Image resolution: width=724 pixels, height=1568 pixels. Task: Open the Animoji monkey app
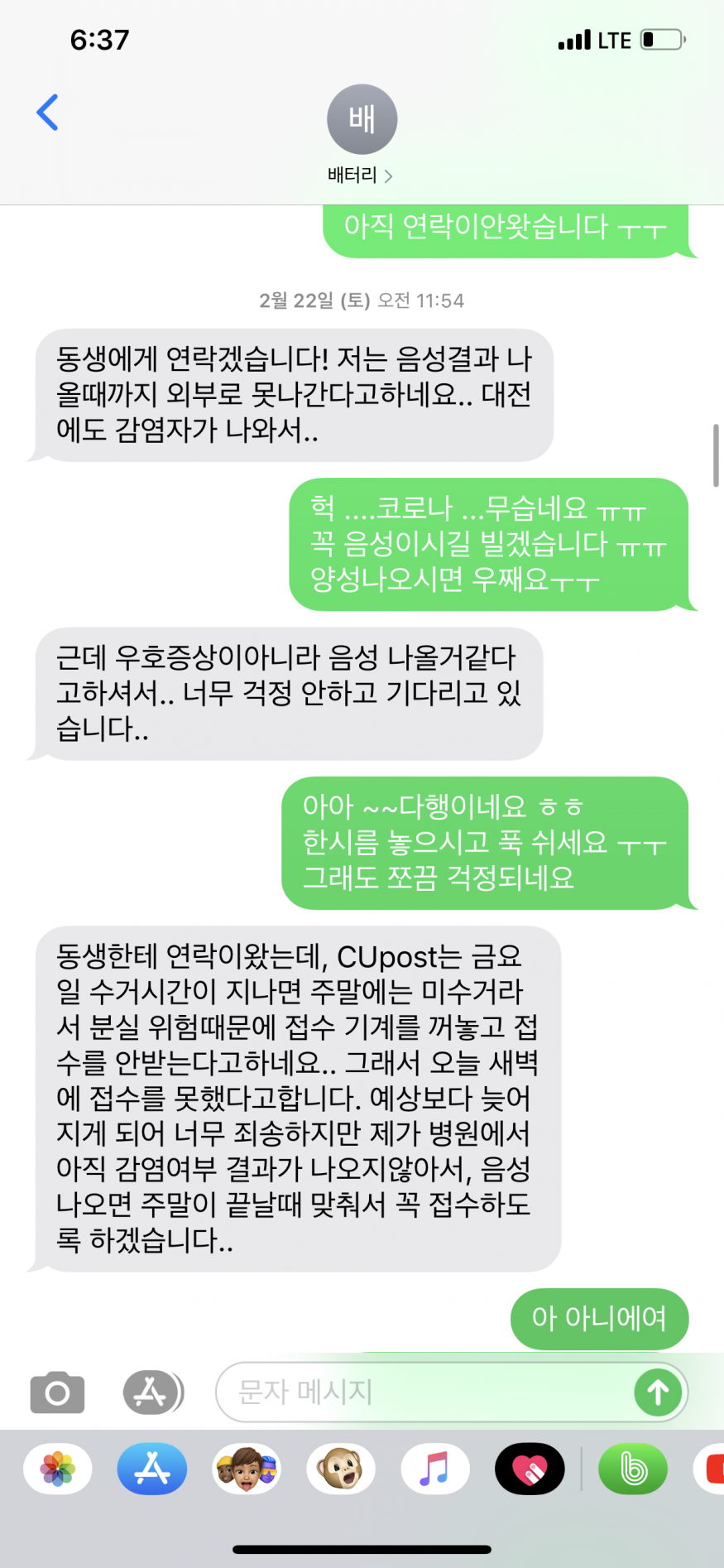341,1469
